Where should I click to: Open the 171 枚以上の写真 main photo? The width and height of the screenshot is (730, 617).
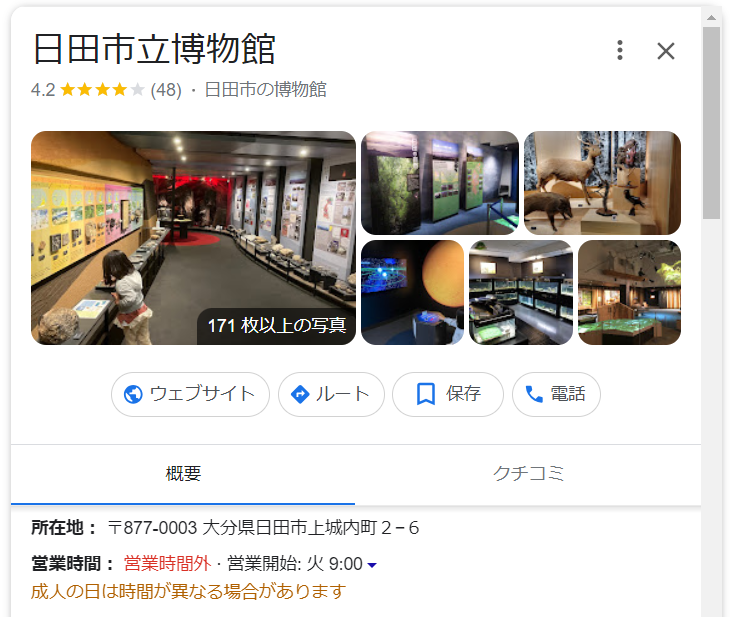[193, 238]
